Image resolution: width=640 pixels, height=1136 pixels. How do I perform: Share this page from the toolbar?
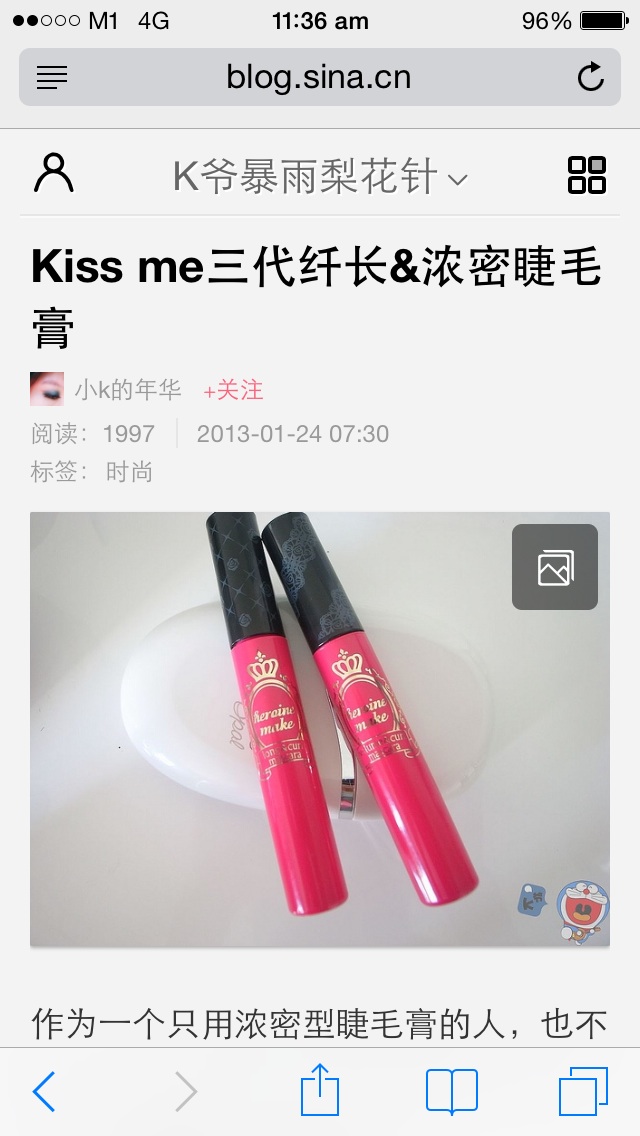320,1090
